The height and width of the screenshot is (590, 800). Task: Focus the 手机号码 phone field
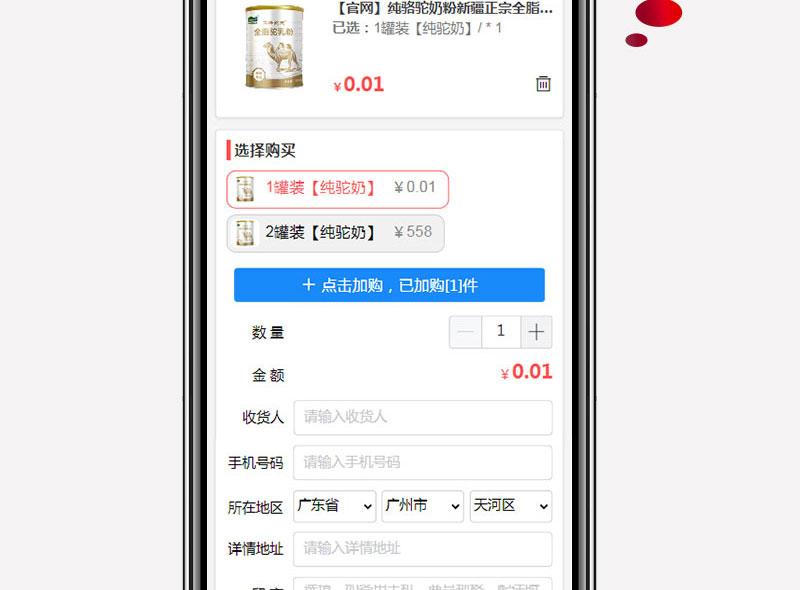click(x=422, y=462)
